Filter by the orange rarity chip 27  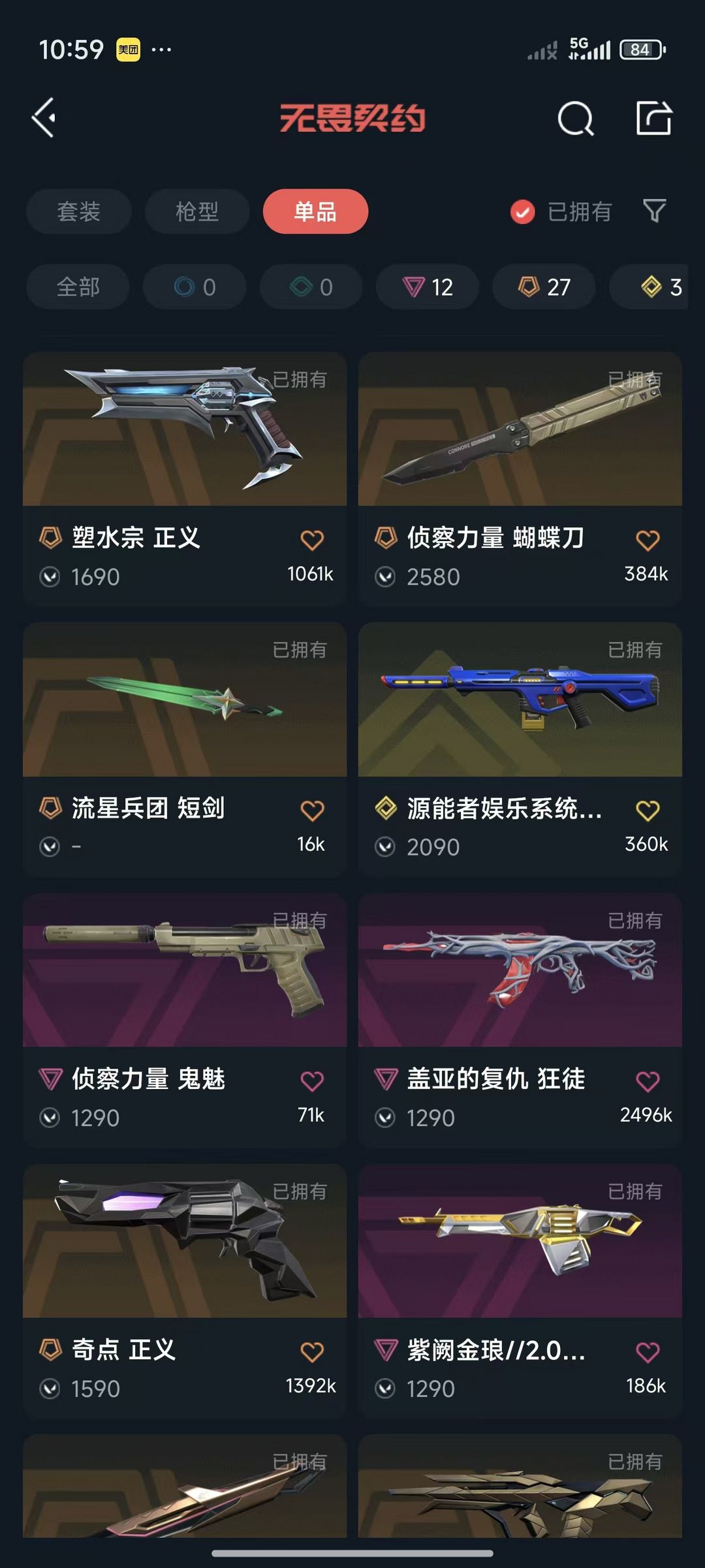[x=544, y=287]
